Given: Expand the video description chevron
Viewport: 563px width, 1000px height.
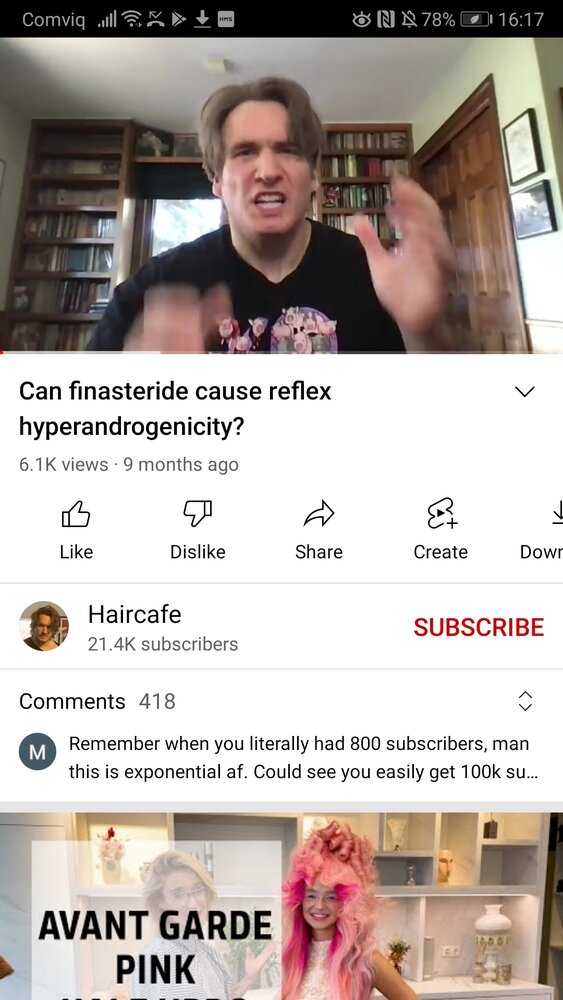Looking at the screenshot, I should [x=525, y=392].
